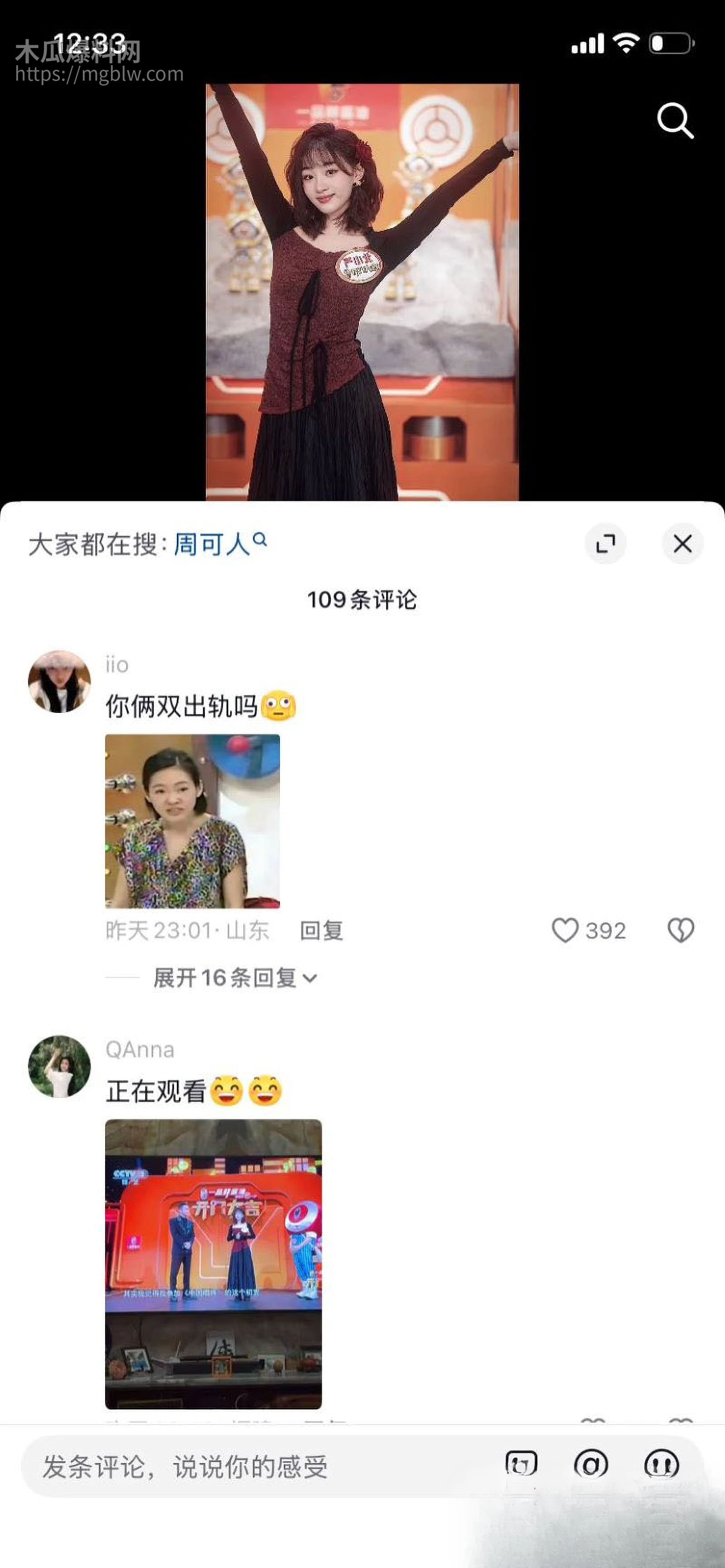Switch to the 109条评论 comments section
Image resolution: width=725 pixels, height=1568 pixels.
(x=362, y=599)
